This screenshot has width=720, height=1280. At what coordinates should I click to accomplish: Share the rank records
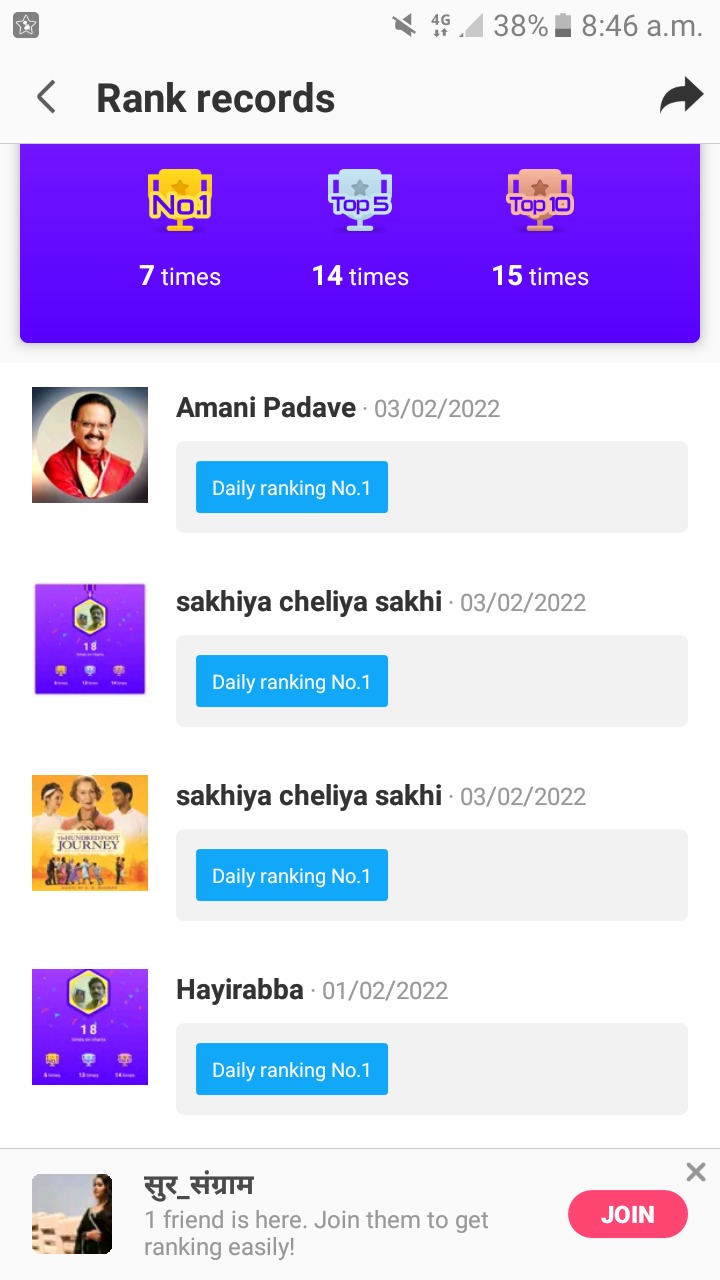pyautogui.click(x=681, y=98)
